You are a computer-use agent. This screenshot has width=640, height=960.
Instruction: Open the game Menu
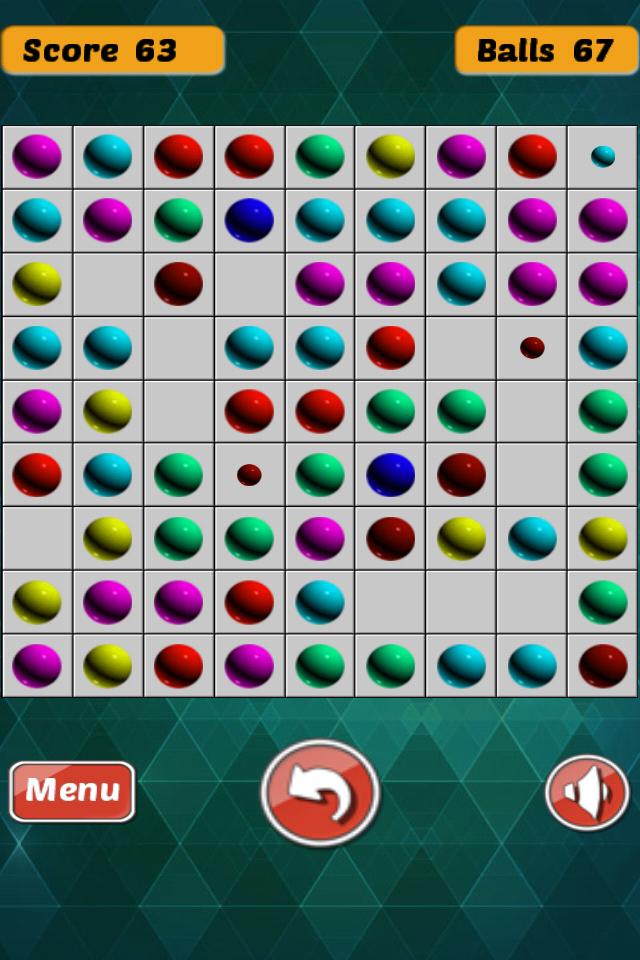(x=72, y=791)
